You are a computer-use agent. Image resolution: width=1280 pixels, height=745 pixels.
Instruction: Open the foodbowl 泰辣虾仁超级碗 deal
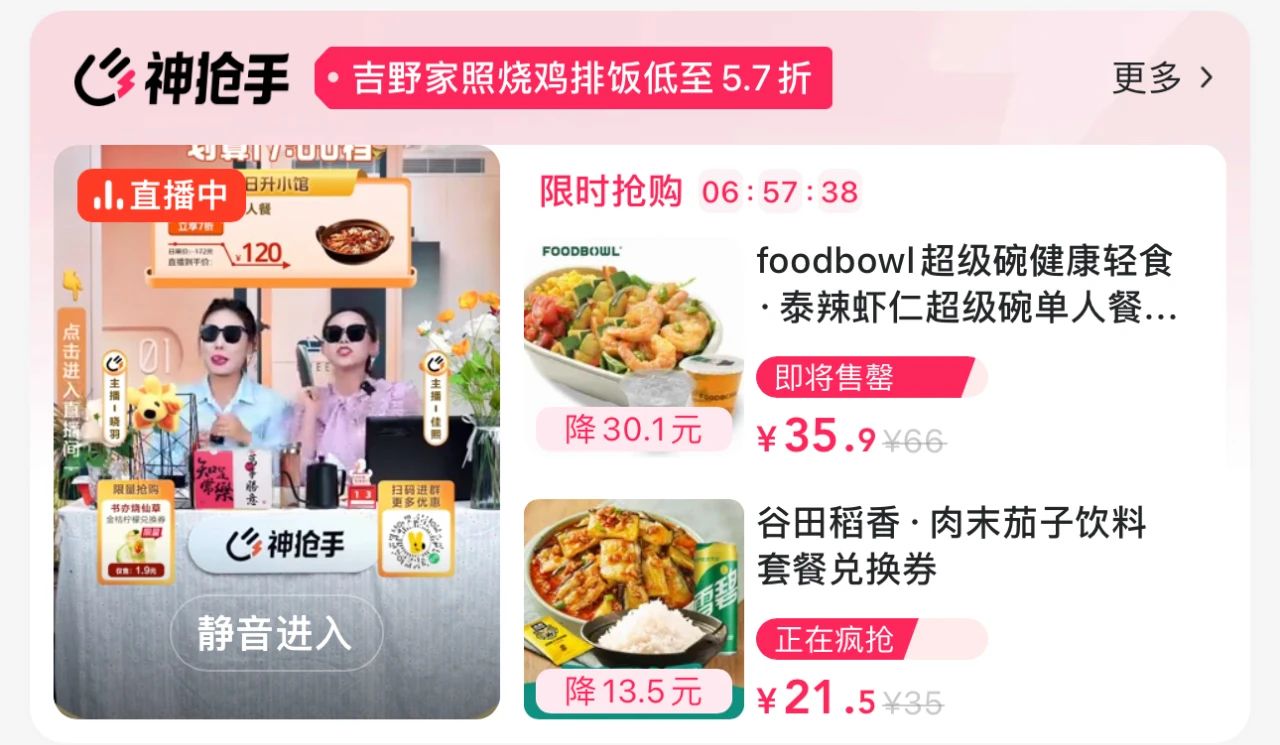pos(965,287)
